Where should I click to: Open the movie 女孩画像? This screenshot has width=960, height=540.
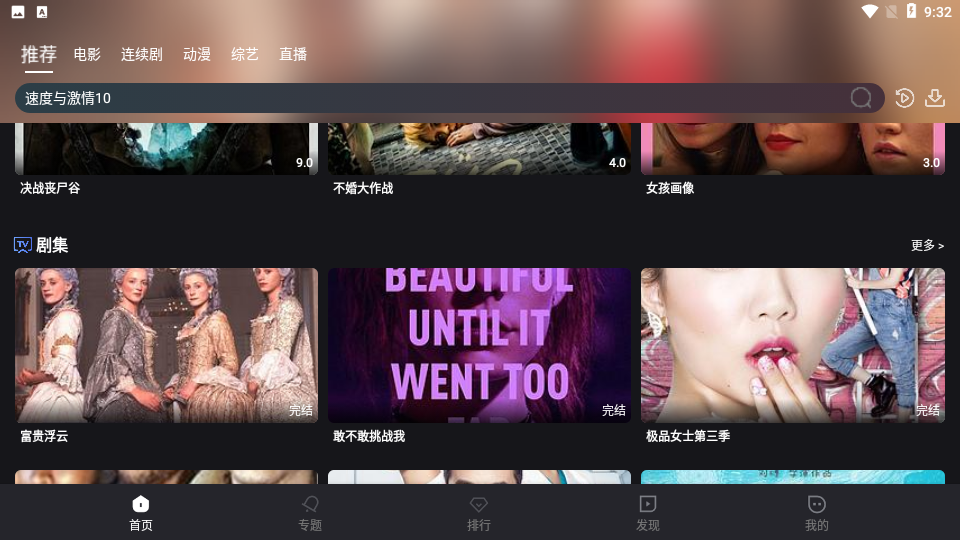[792, 152]
